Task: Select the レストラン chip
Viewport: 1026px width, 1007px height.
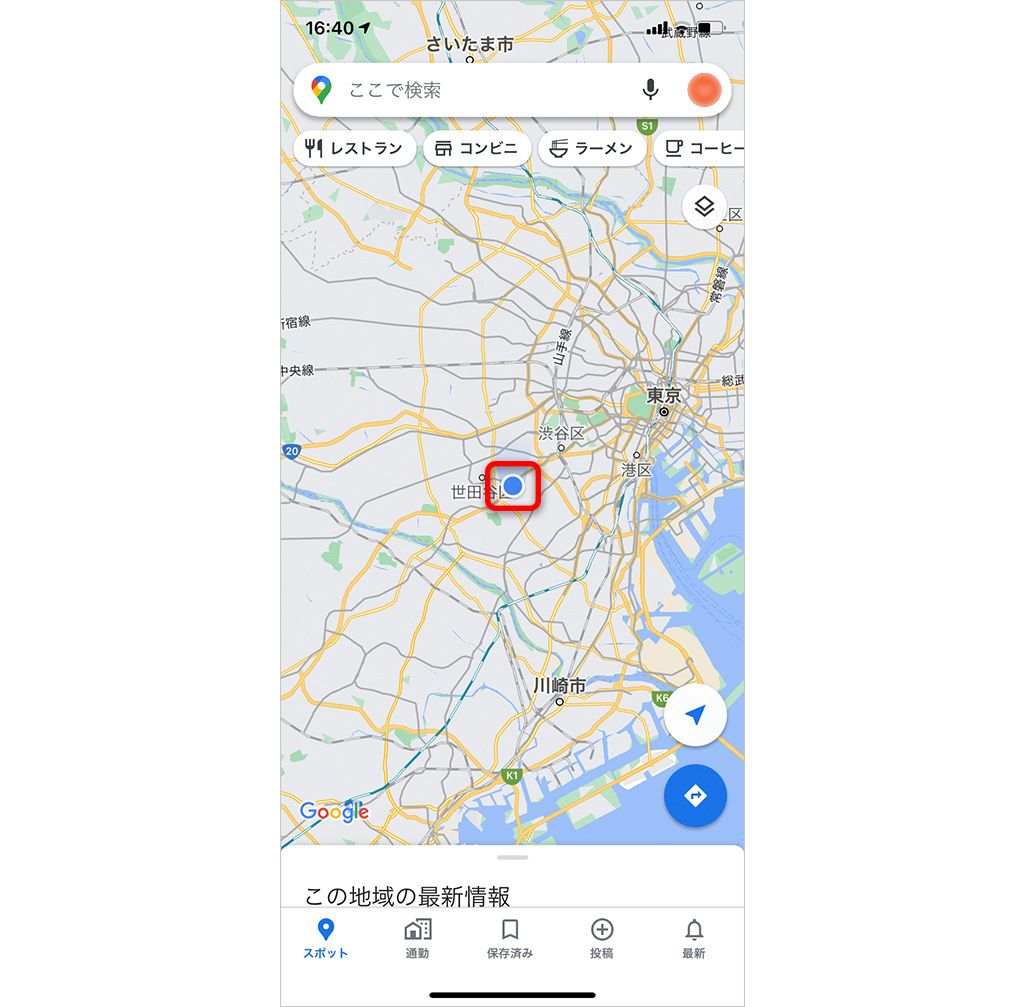Action: 354,149
